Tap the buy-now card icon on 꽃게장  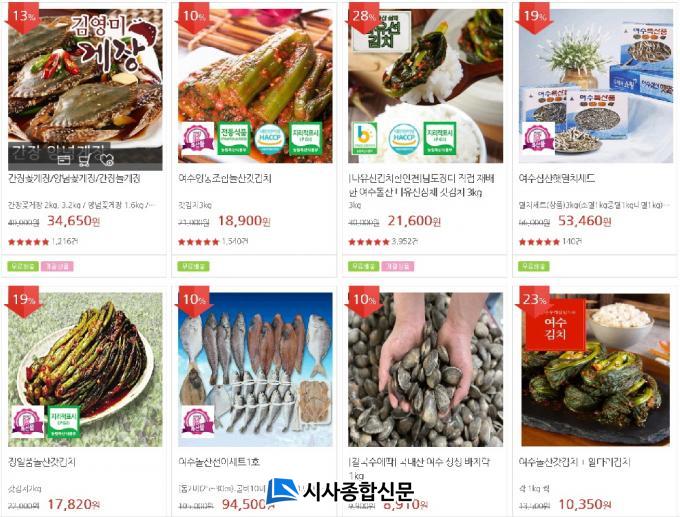[63, 160]
